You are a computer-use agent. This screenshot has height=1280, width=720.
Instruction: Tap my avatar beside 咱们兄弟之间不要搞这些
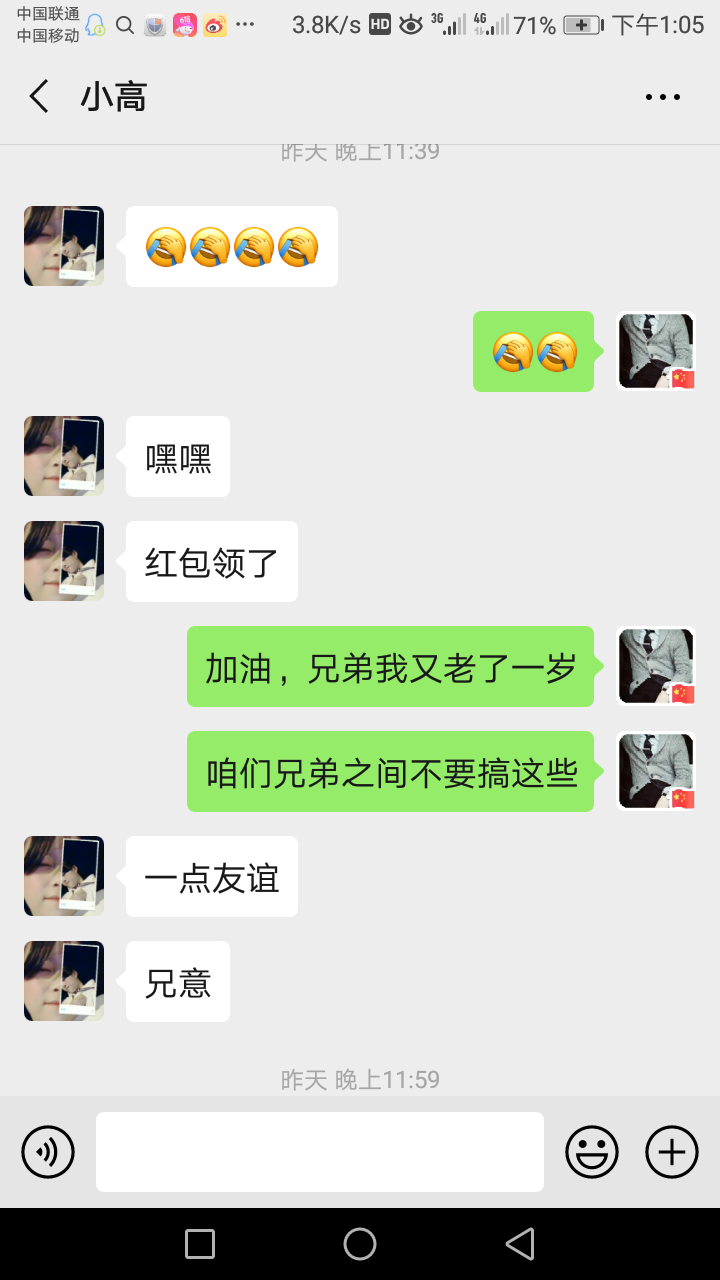click(x=656, y=771)
